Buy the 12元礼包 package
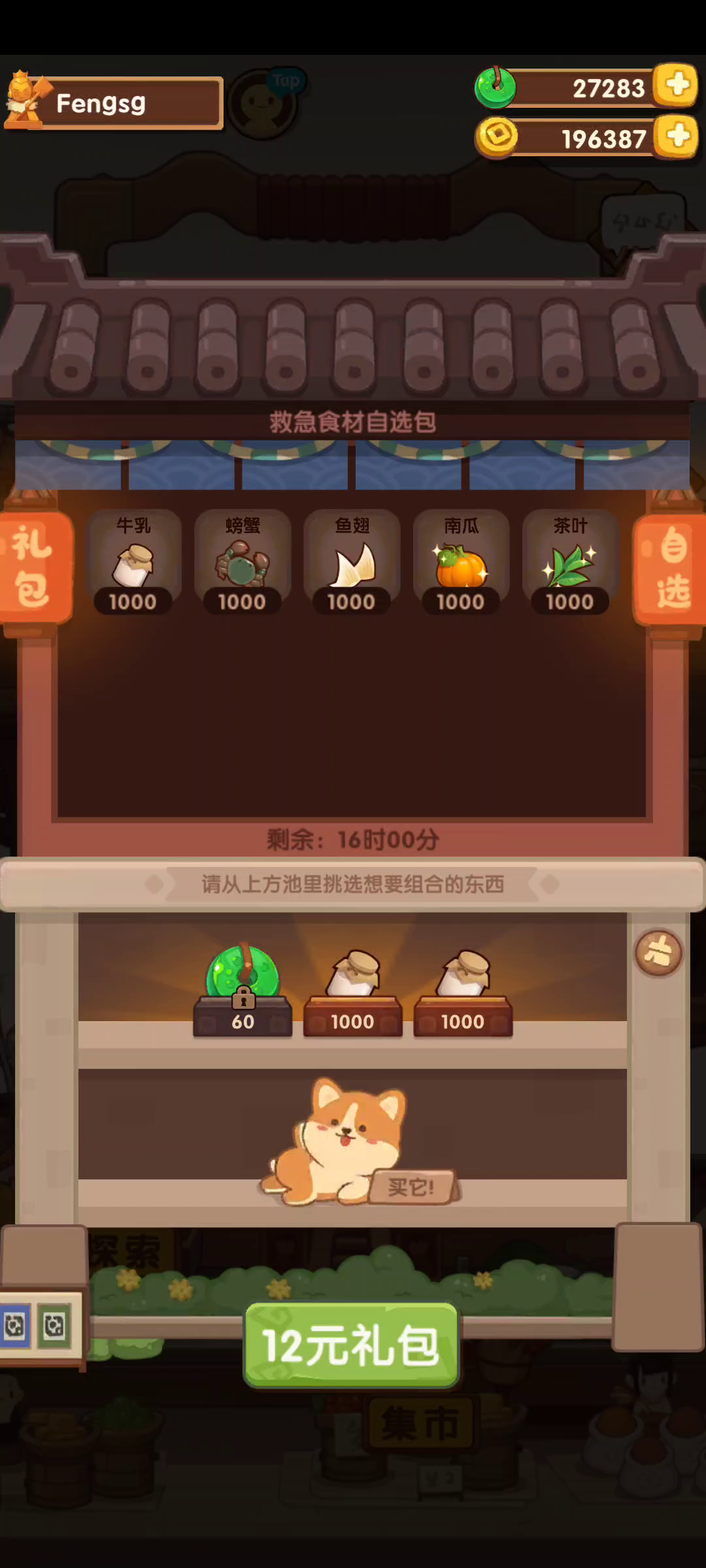 (351, 1345)
